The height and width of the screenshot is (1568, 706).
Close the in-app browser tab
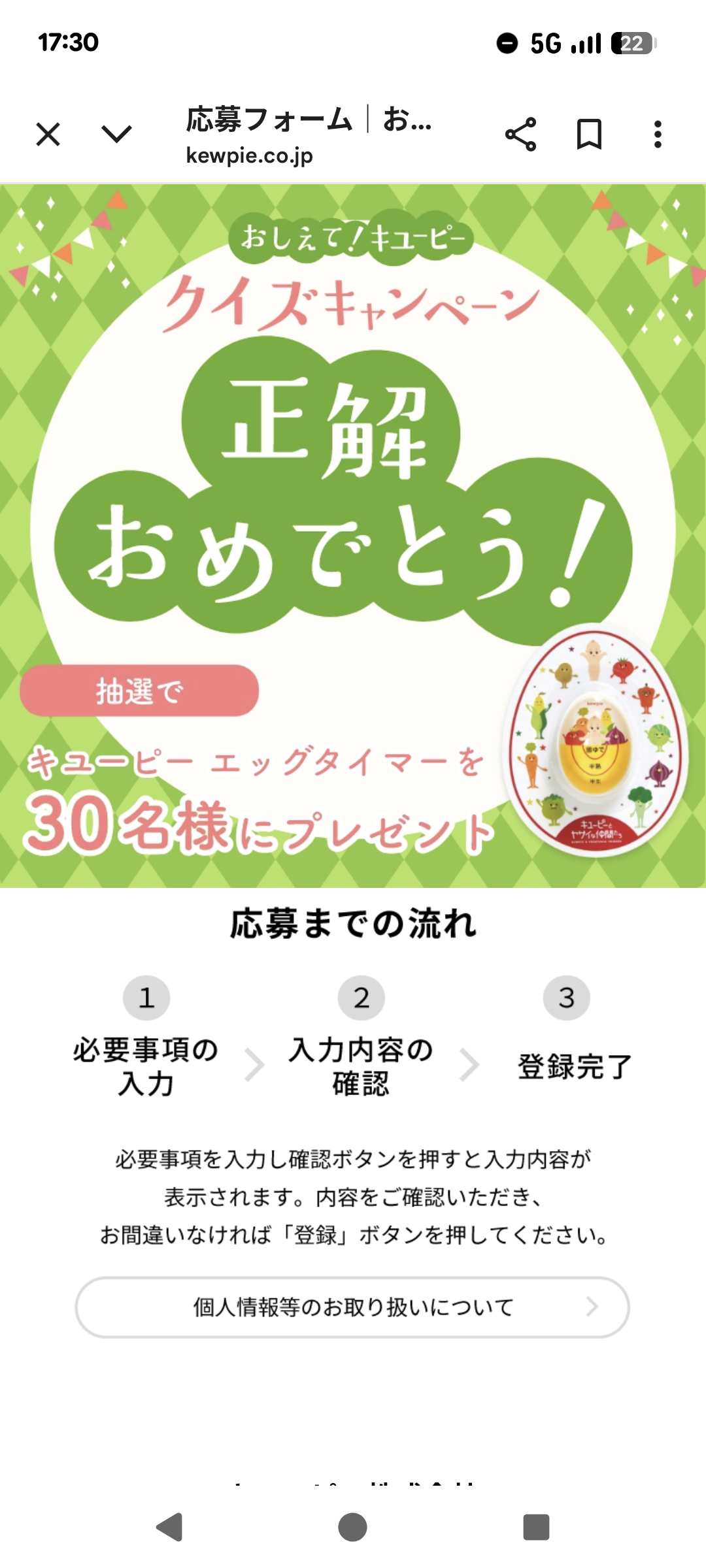point(48,135)
